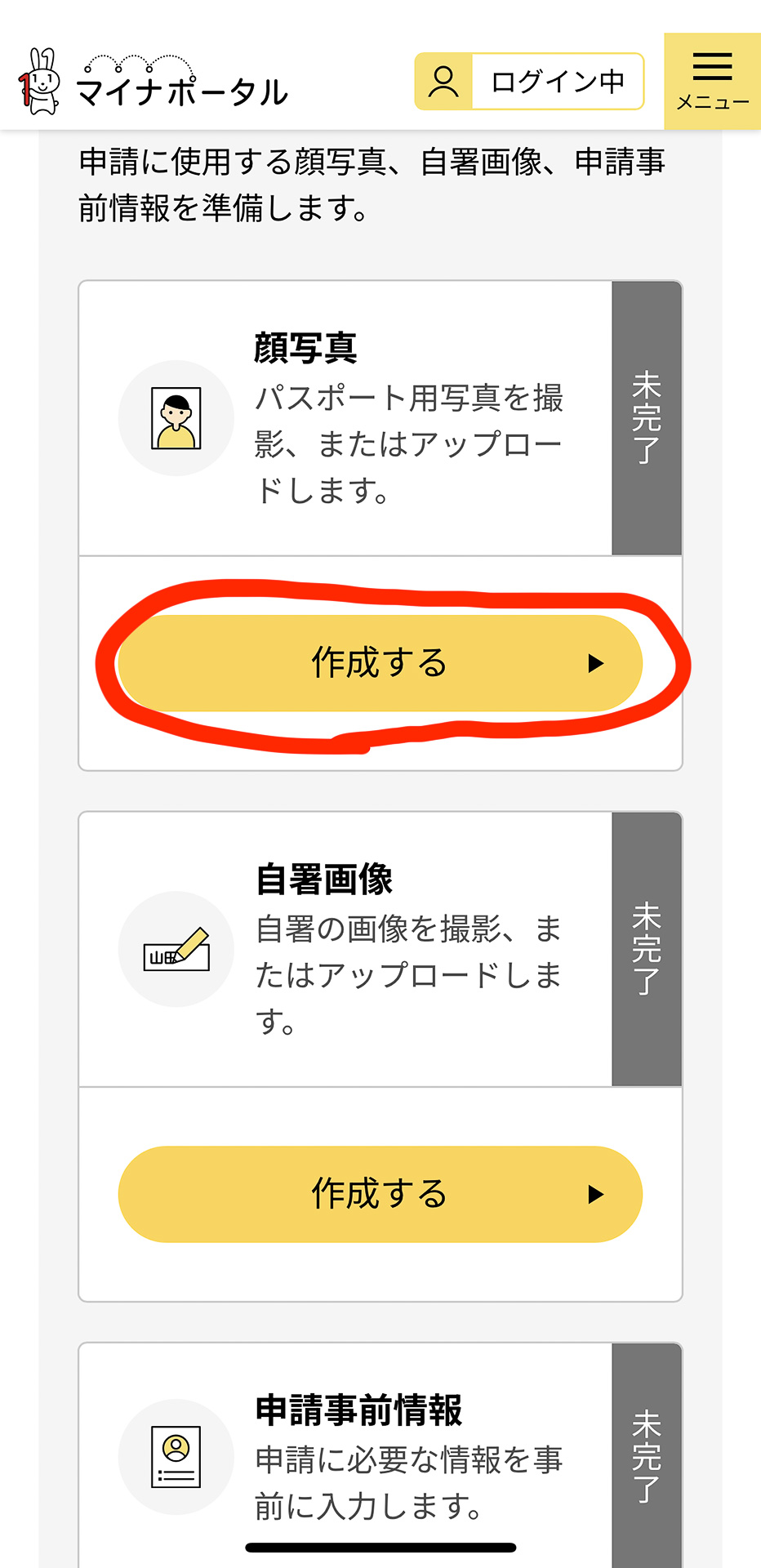The height and width of the screenshot is (1568, 761).
Task: Click the black progress bar at the bottom
Action: click(x=380, y=1546)
